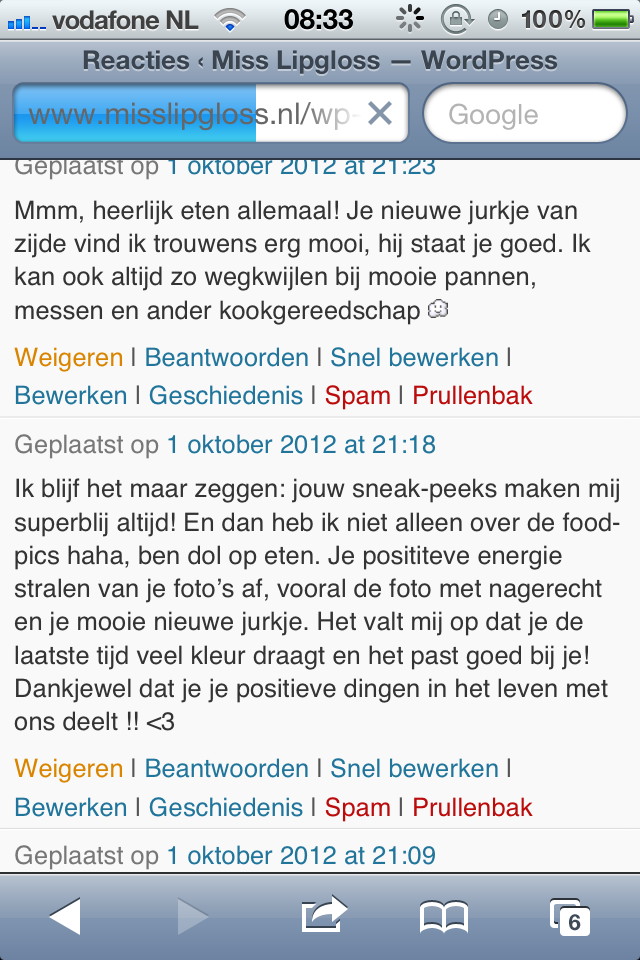Show the six open tabs
The image size is (640, 960).
(x=570, y=916)
